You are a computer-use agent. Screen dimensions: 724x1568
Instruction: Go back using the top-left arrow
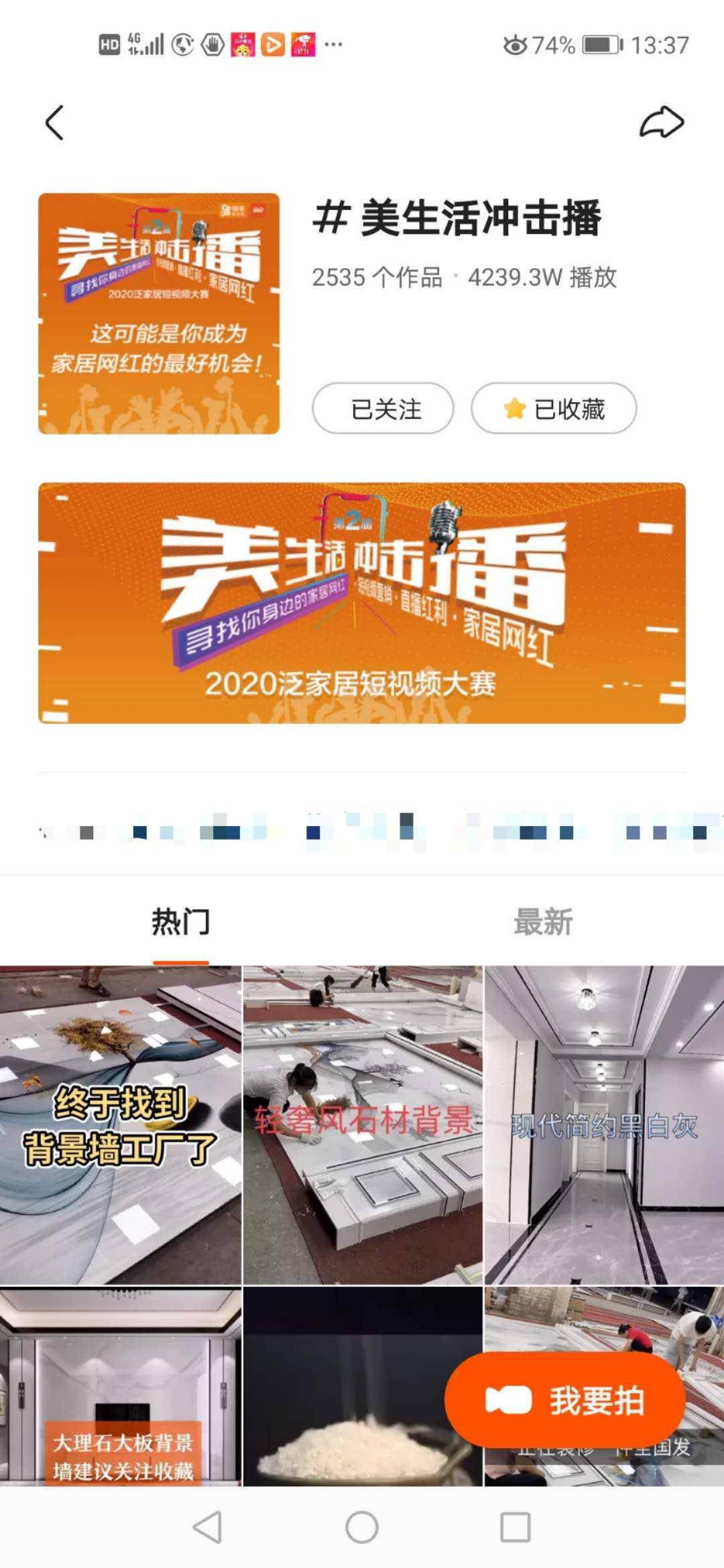coord(54,123)
